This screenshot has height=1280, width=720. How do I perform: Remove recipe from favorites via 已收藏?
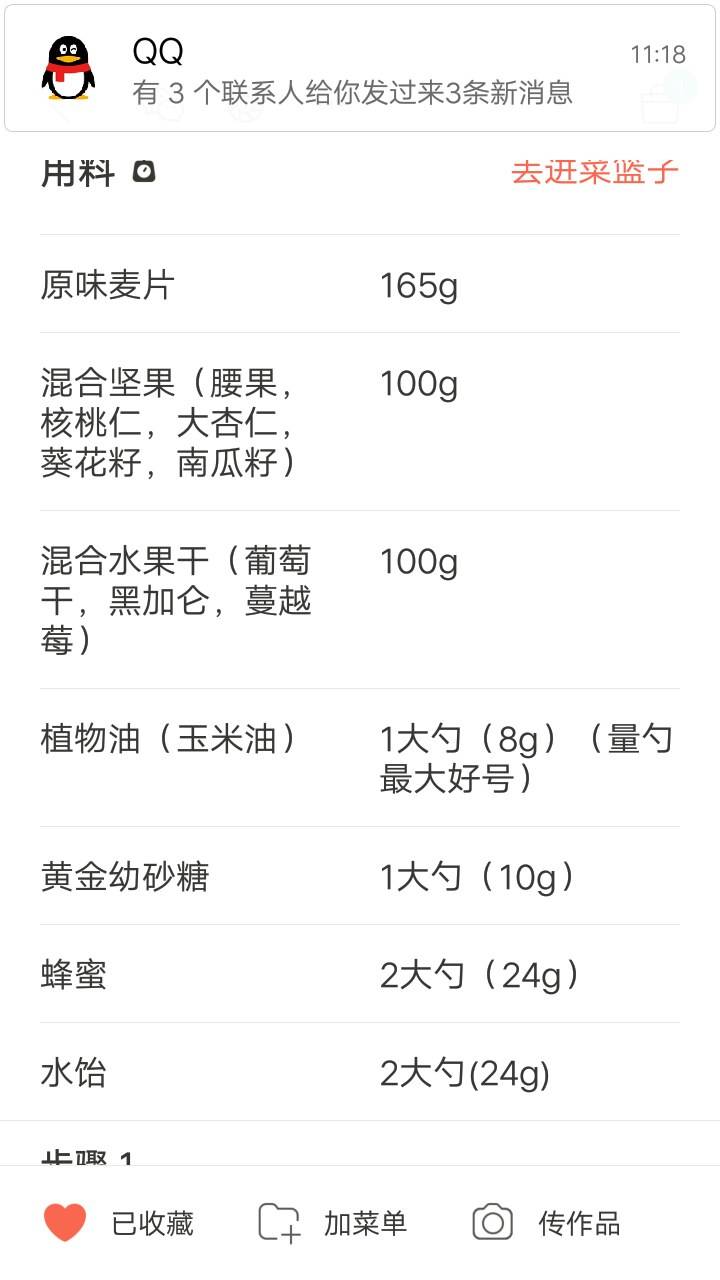click(x=118, y=1222)
